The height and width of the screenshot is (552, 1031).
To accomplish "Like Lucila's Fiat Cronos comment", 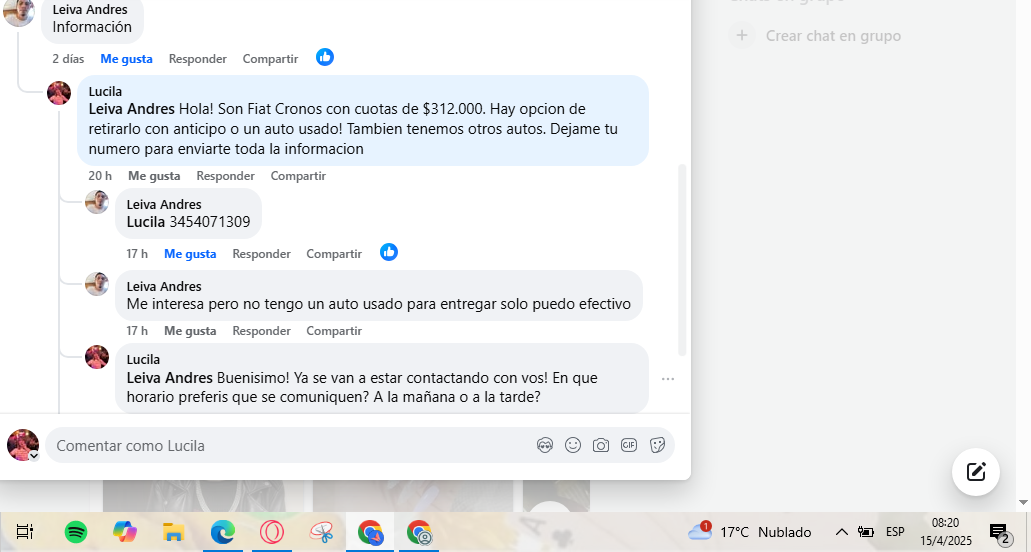I will (x=154, y=176).
